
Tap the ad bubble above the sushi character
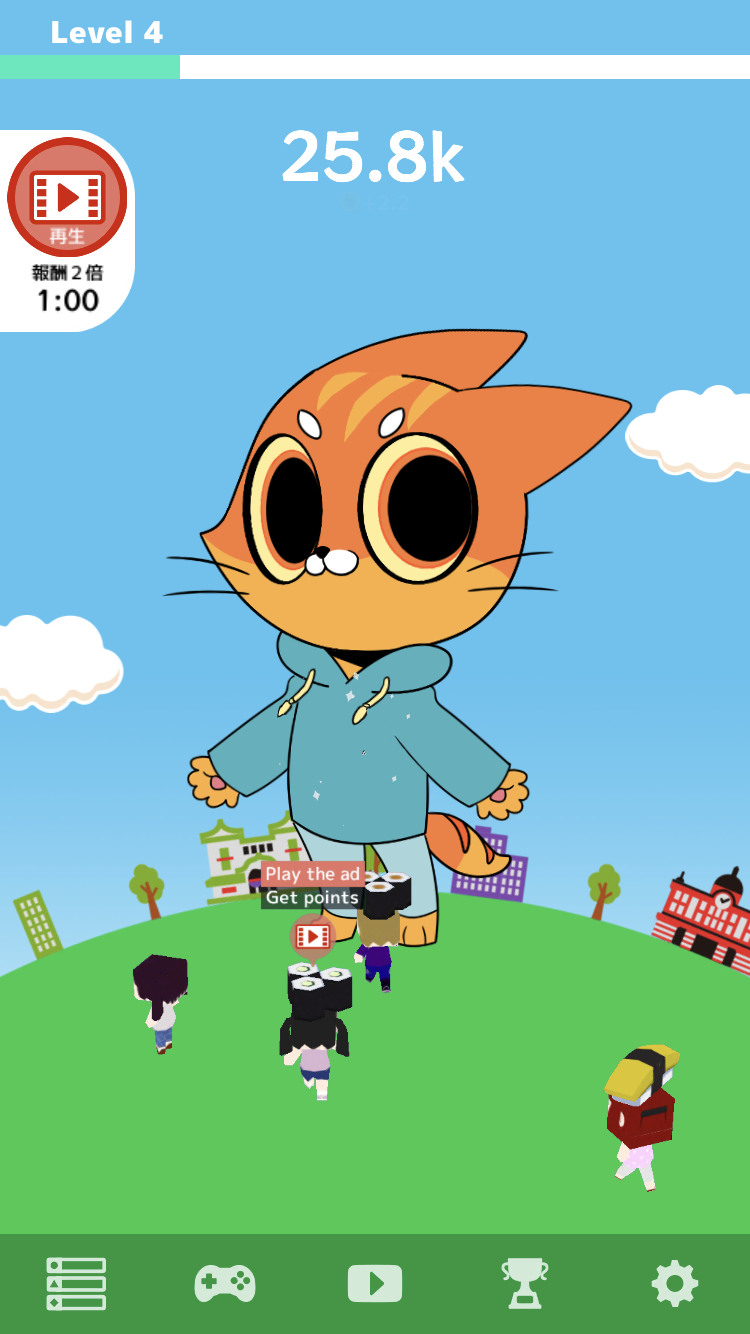(x=313, y=936)
